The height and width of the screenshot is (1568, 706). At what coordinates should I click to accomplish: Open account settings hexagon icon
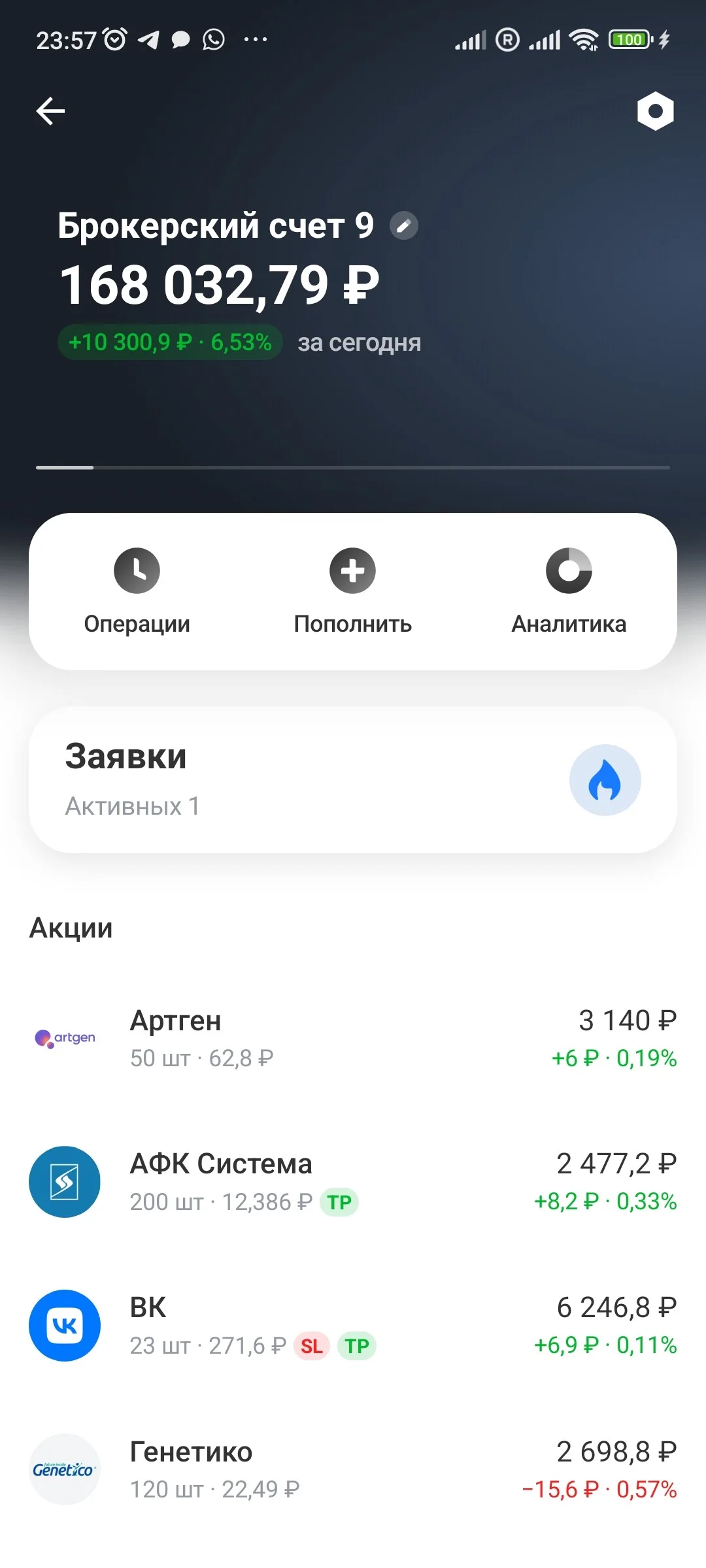coord(655,111)
